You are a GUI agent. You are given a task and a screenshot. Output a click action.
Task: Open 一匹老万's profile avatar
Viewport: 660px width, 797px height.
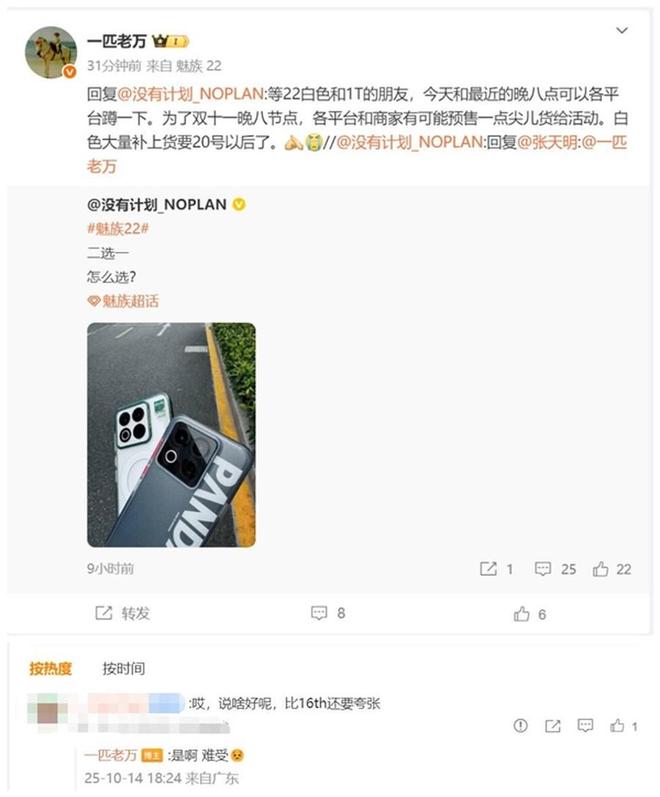[50, 52]
